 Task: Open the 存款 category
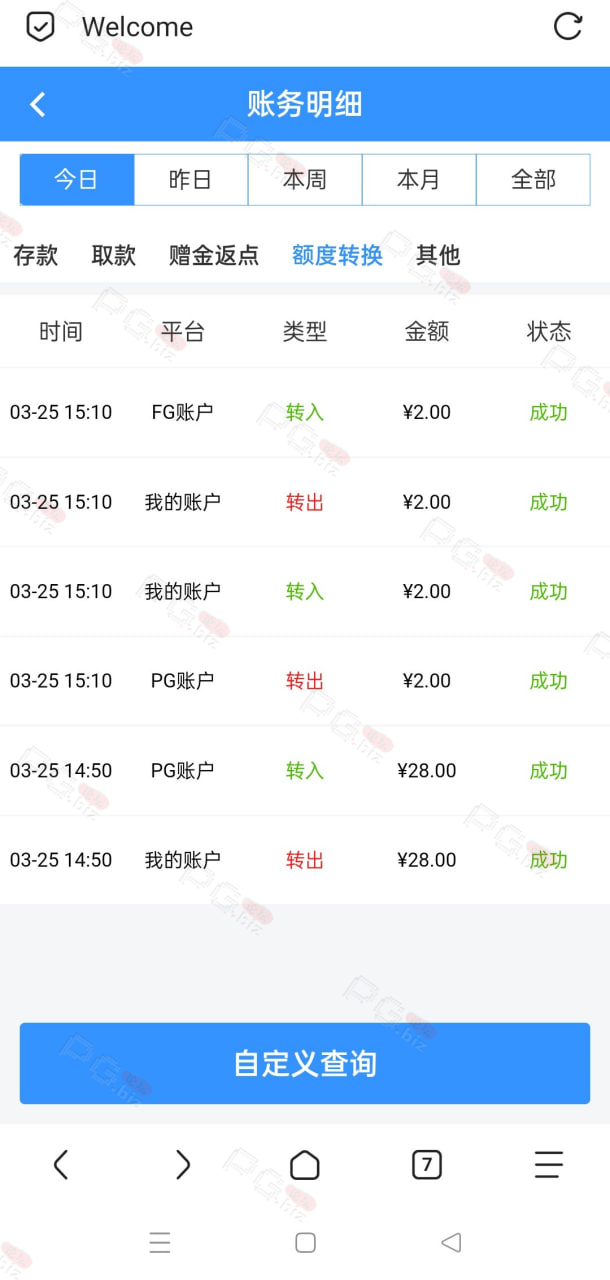click(x=36, y=256)
